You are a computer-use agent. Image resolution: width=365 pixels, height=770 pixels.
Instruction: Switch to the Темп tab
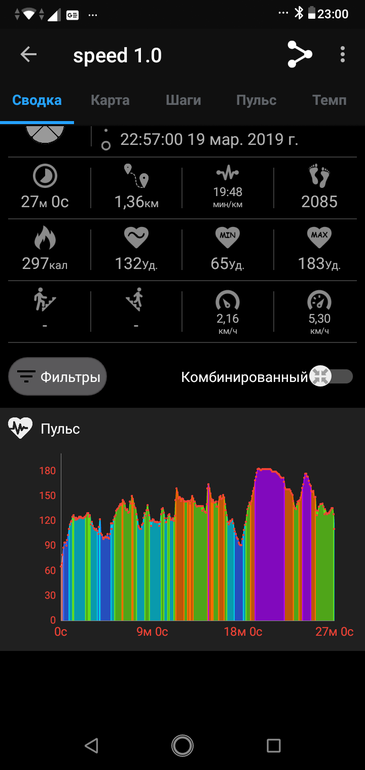pyautogui.click(x=329, y=101)
